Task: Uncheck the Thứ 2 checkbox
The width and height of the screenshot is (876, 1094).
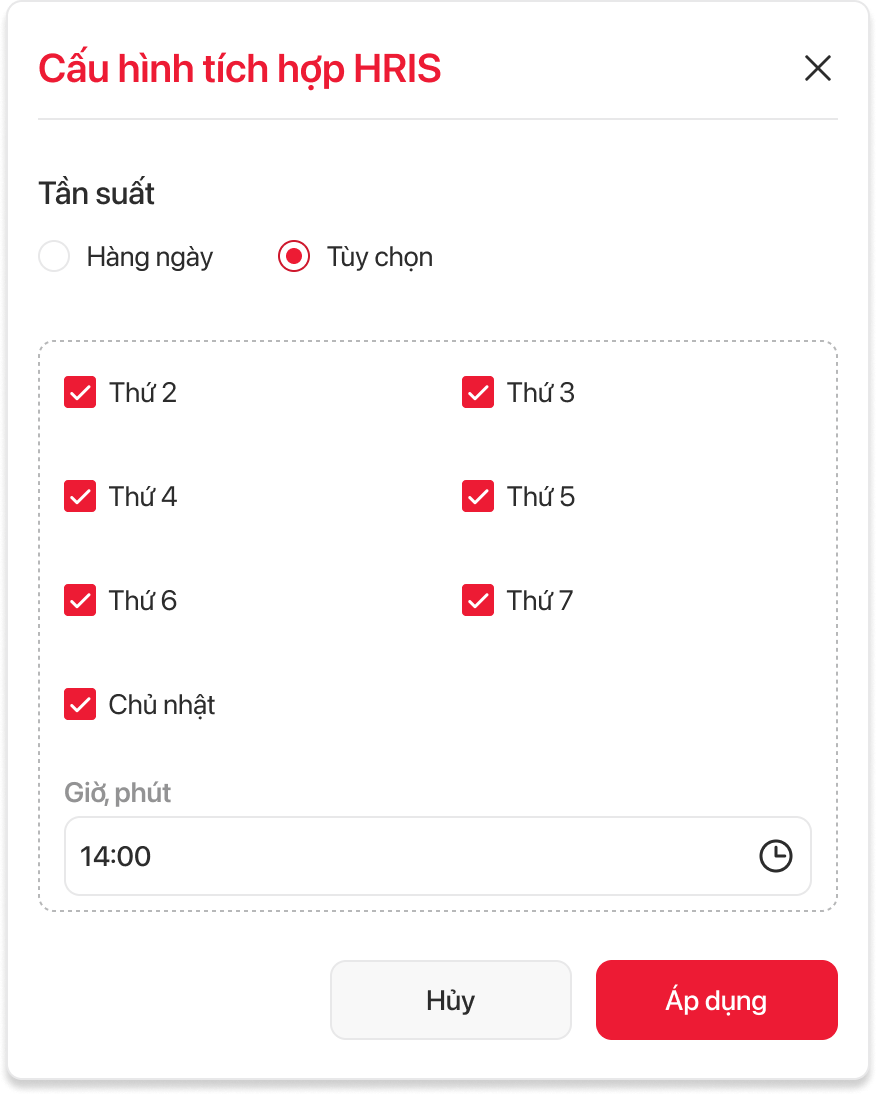Action: [80, 392]
